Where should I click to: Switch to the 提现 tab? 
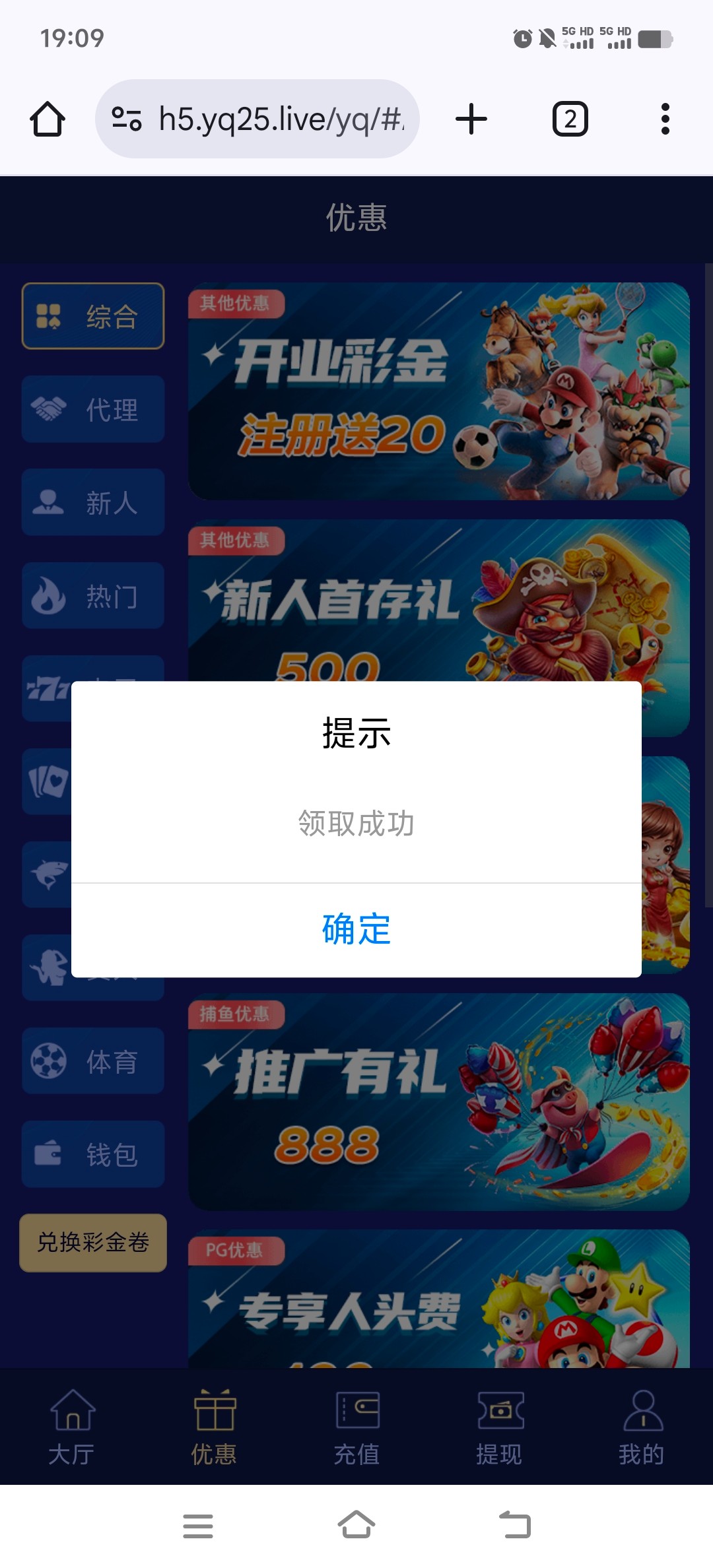pyautogui.click(x=499, y=1425)
